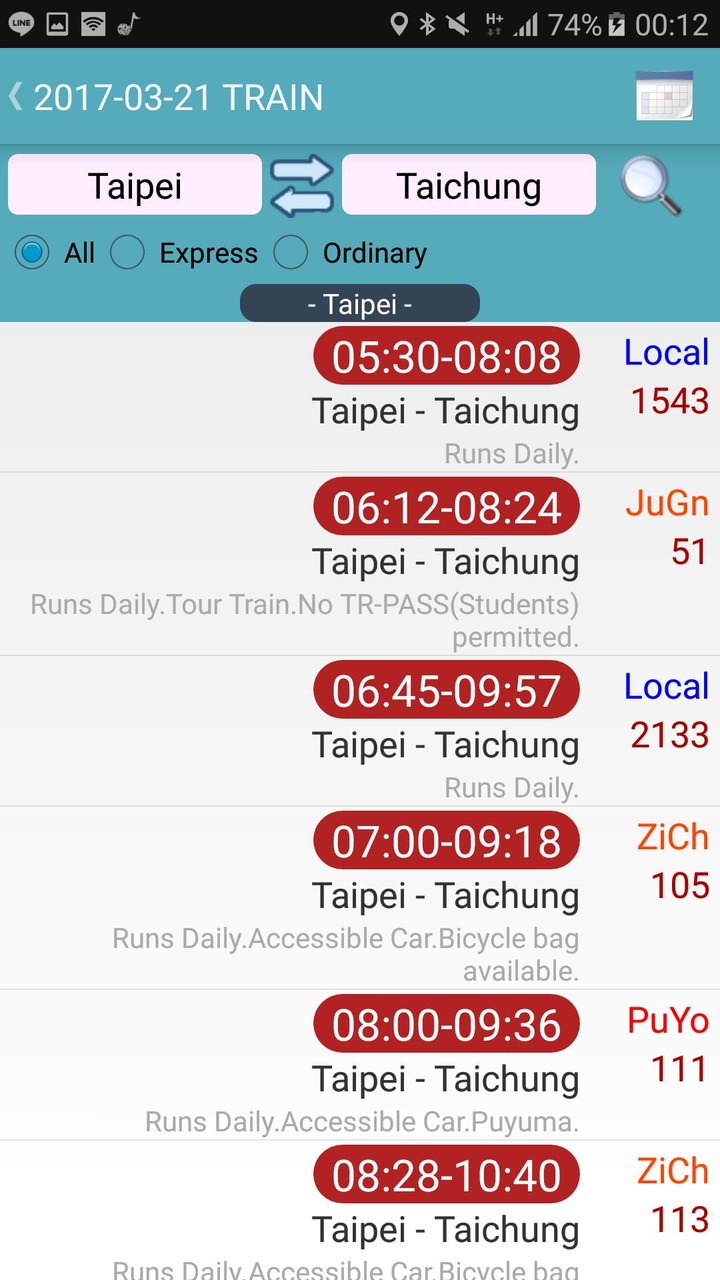720x1280 pixels.
Task: Select the Ordinary filter option
Action: point(291,253)
